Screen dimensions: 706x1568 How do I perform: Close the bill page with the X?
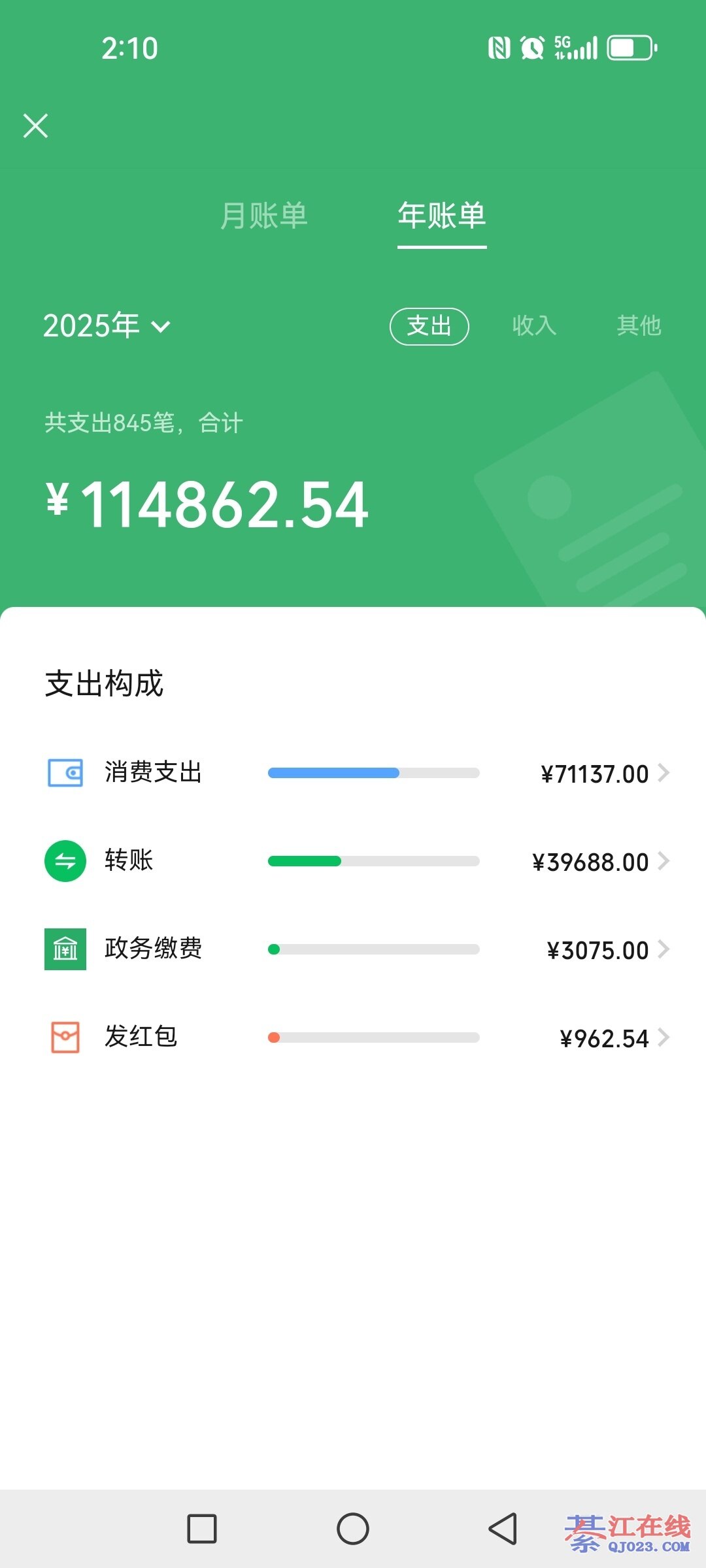[x=35, y=125]
